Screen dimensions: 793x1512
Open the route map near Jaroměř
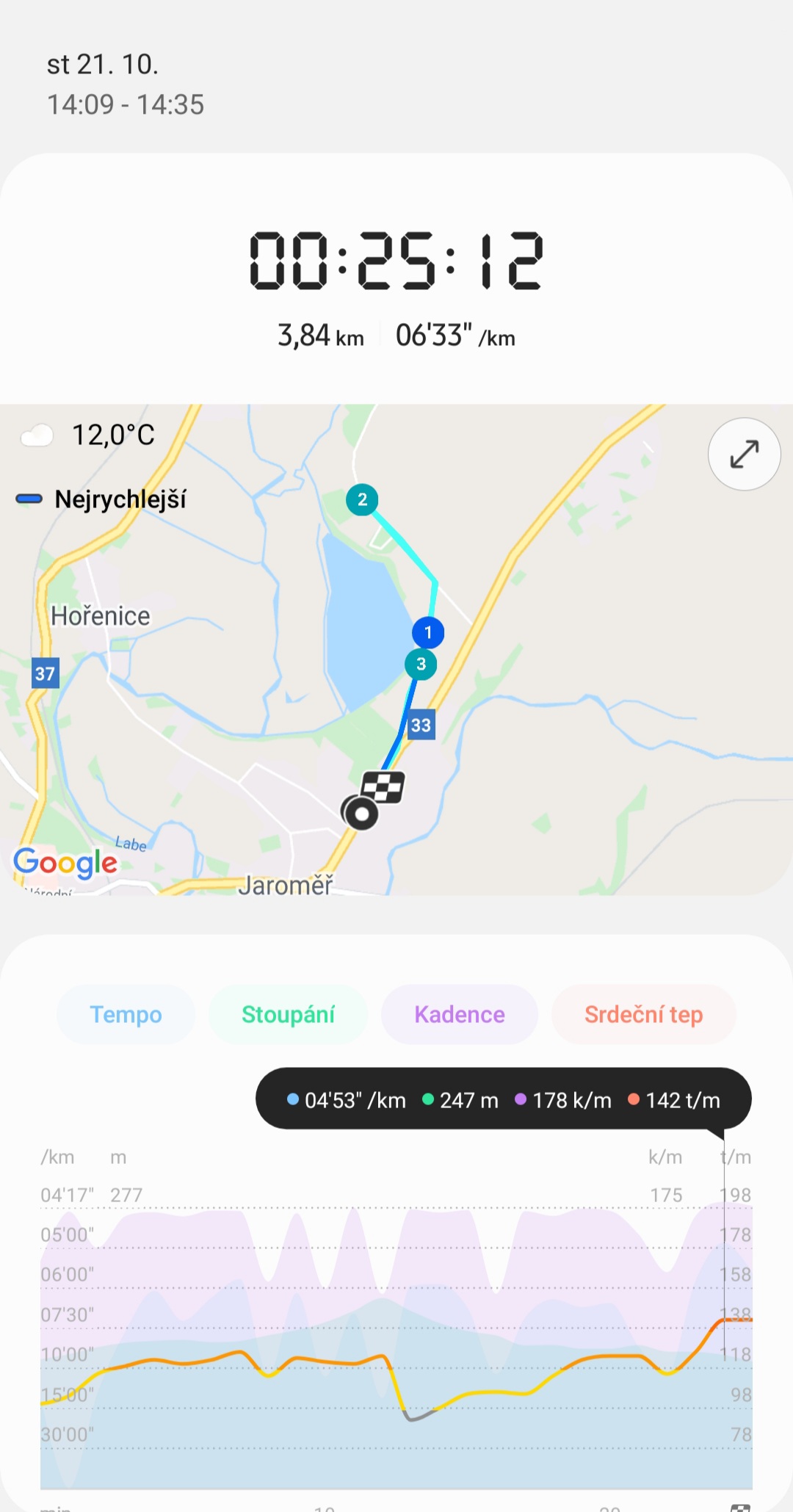click(396, 649)
